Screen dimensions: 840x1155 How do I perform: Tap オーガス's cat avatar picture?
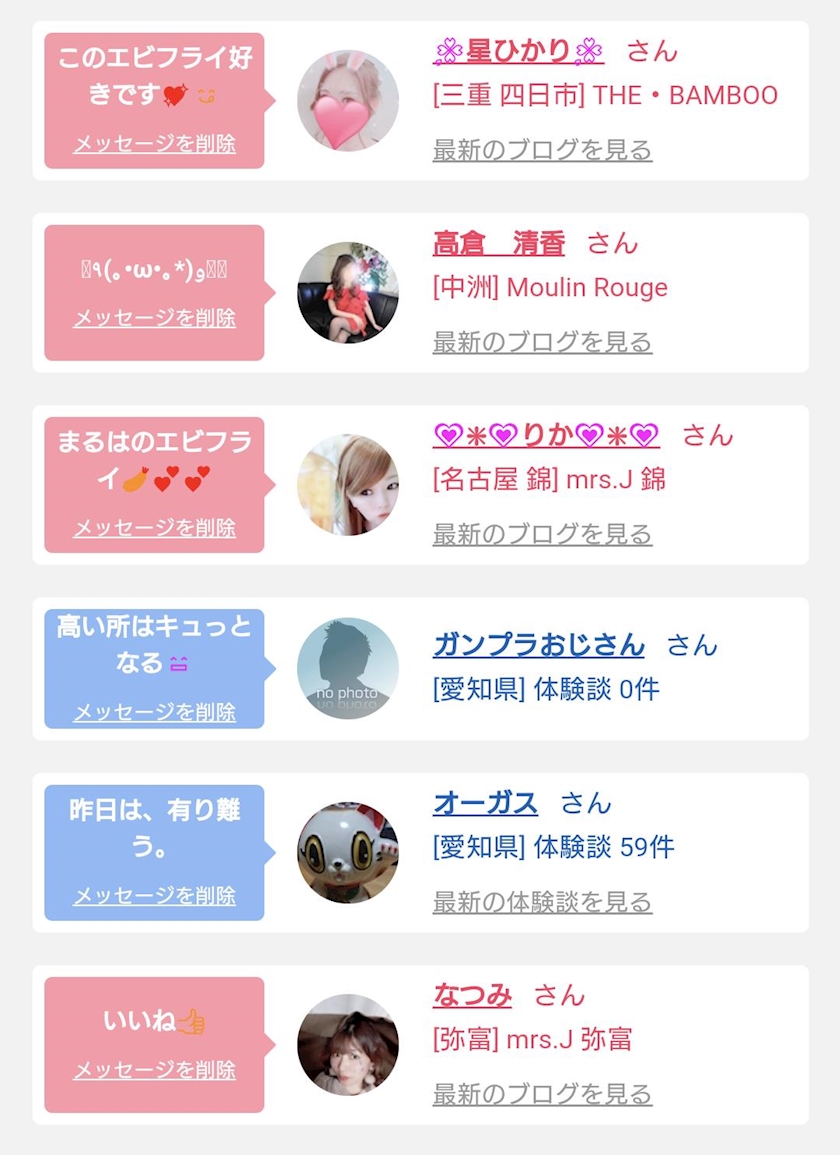click(348, 853)
